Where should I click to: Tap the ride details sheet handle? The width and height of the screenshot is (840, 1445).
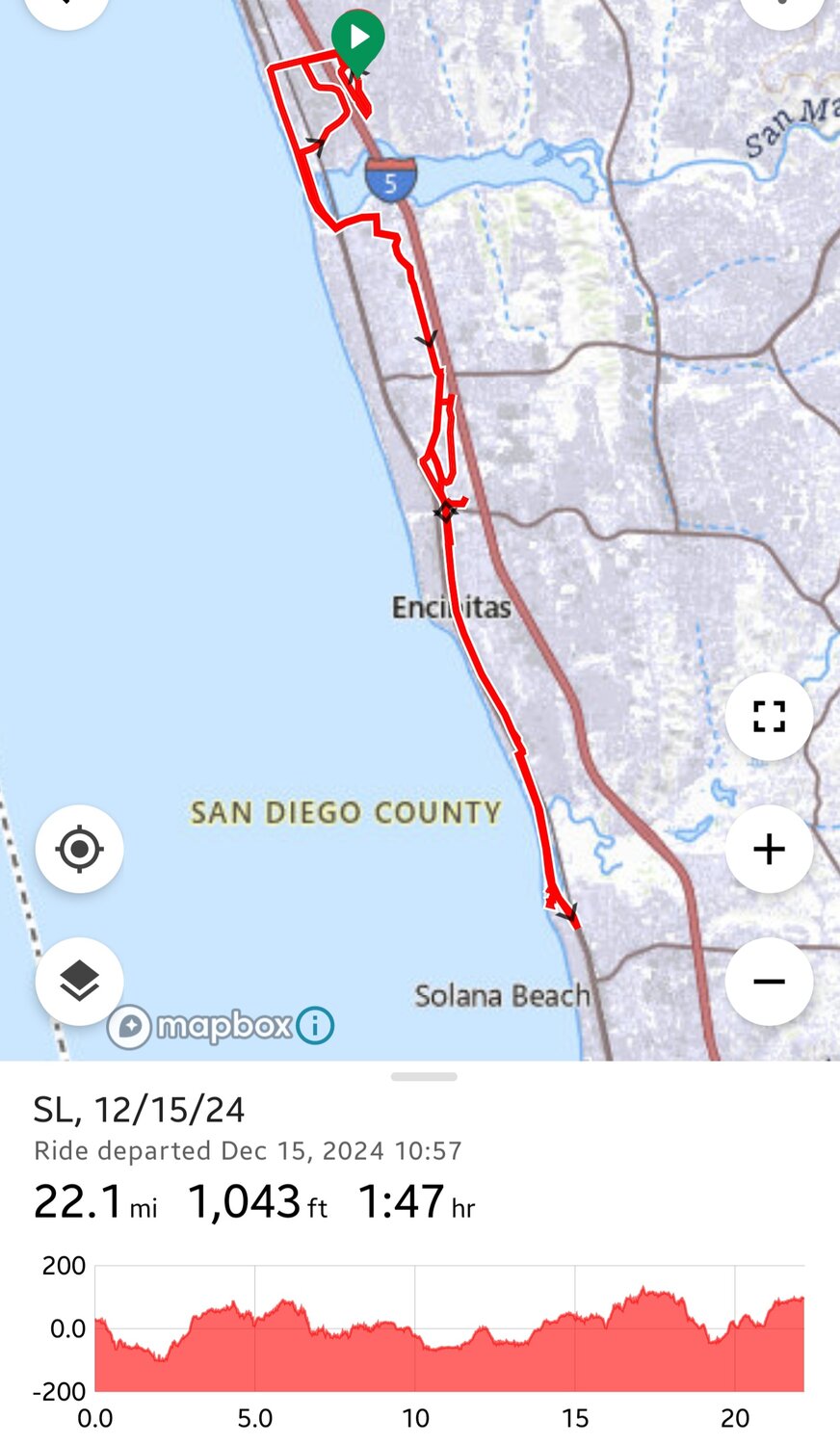pos(424,1077)
